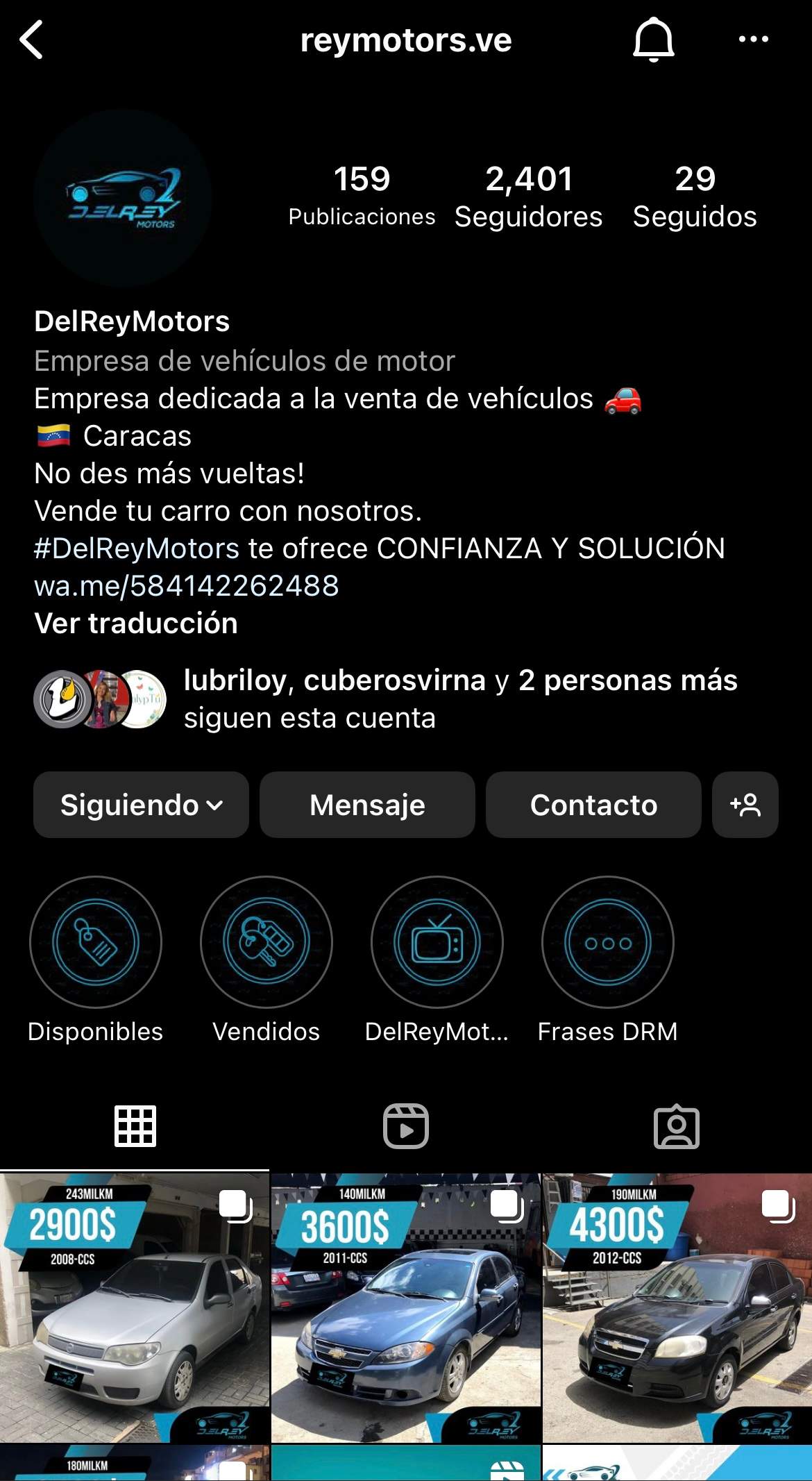This screenshot has width=812, height=1481.
Task: View the Frases DRM highlight
Action: [608, 942]
